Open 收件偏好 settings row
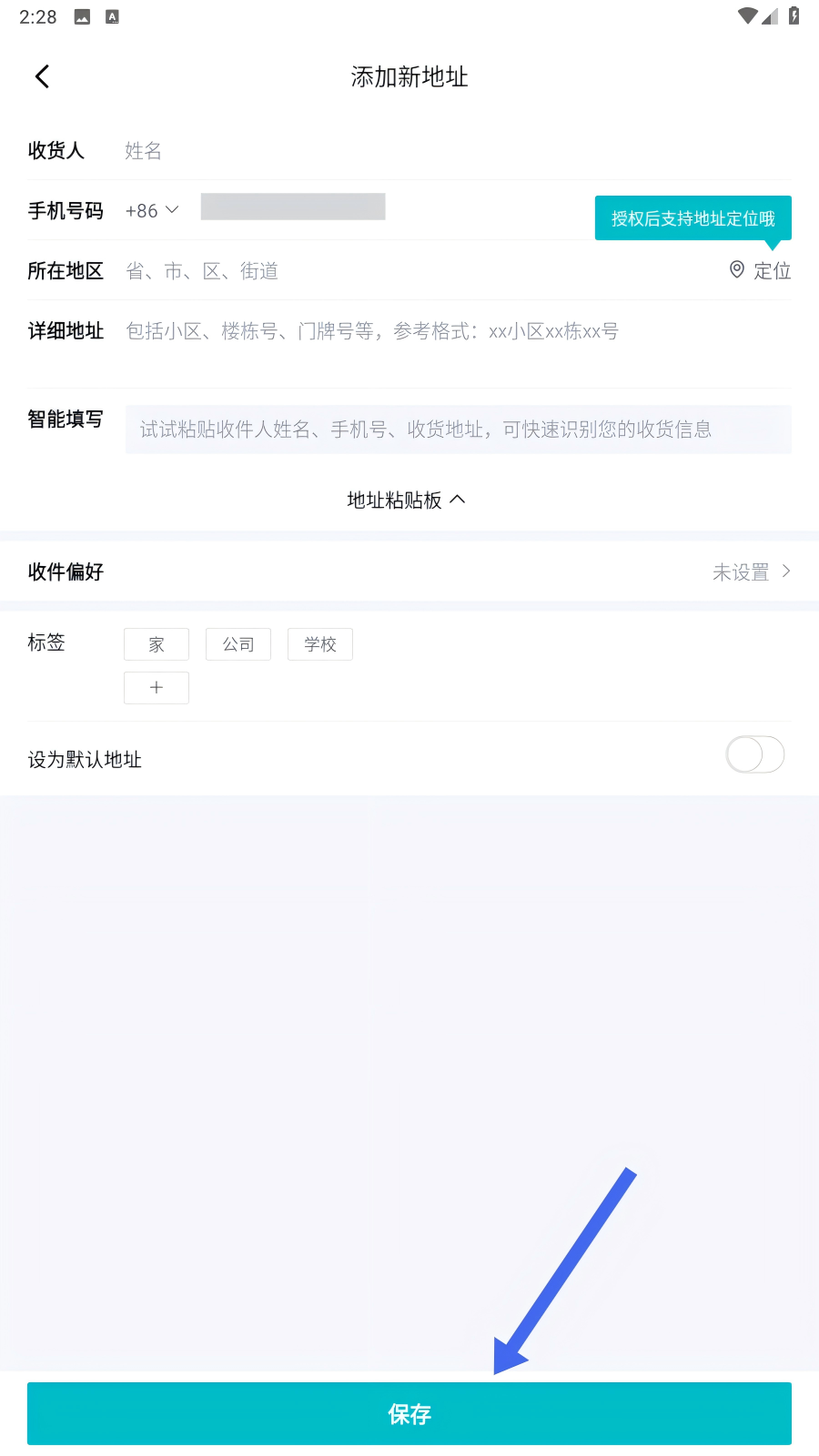This screenshot has height=1456, width=819. 409,571
